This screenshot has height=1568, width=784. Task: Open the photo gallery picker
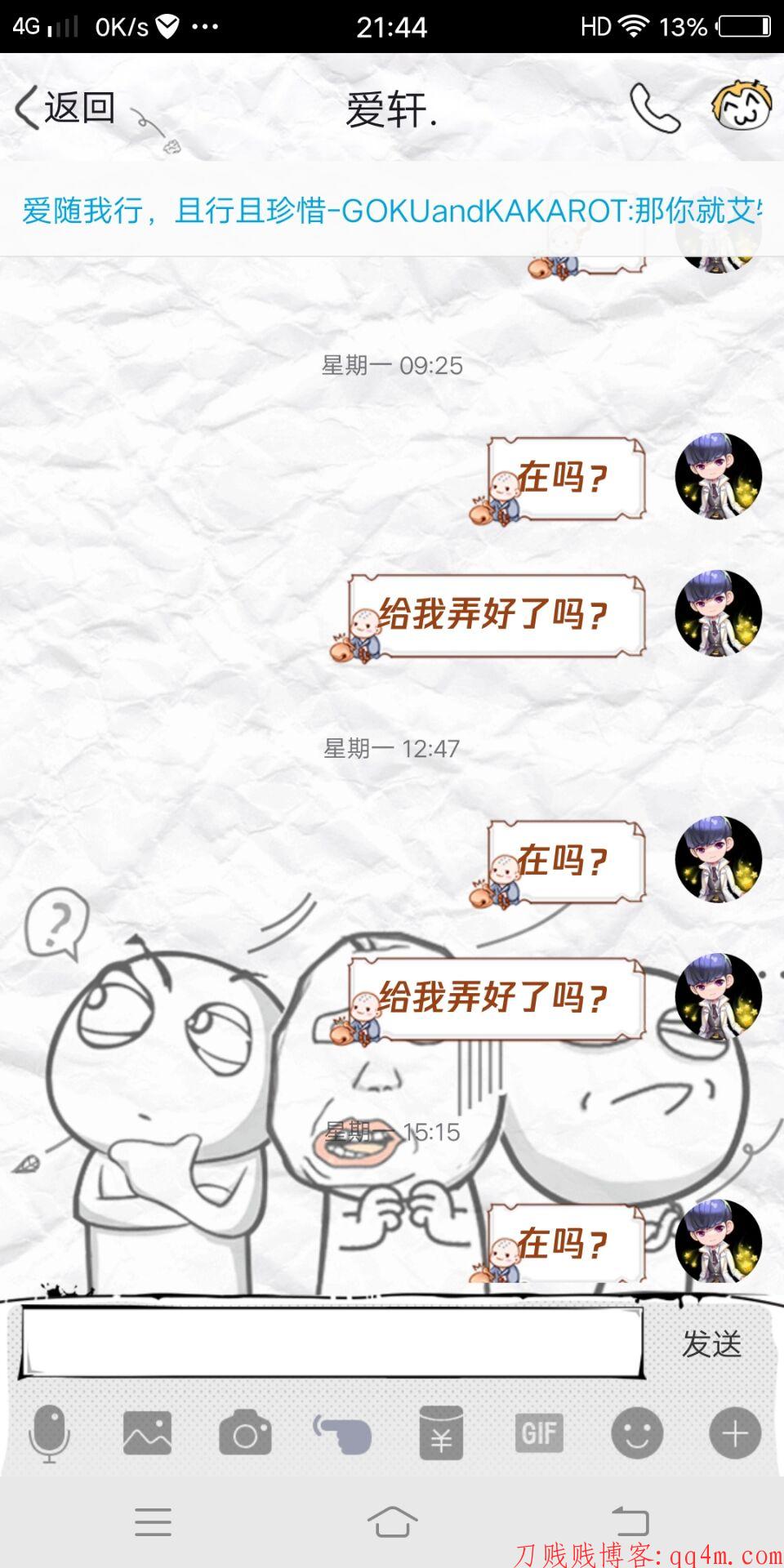point(147,1433)
